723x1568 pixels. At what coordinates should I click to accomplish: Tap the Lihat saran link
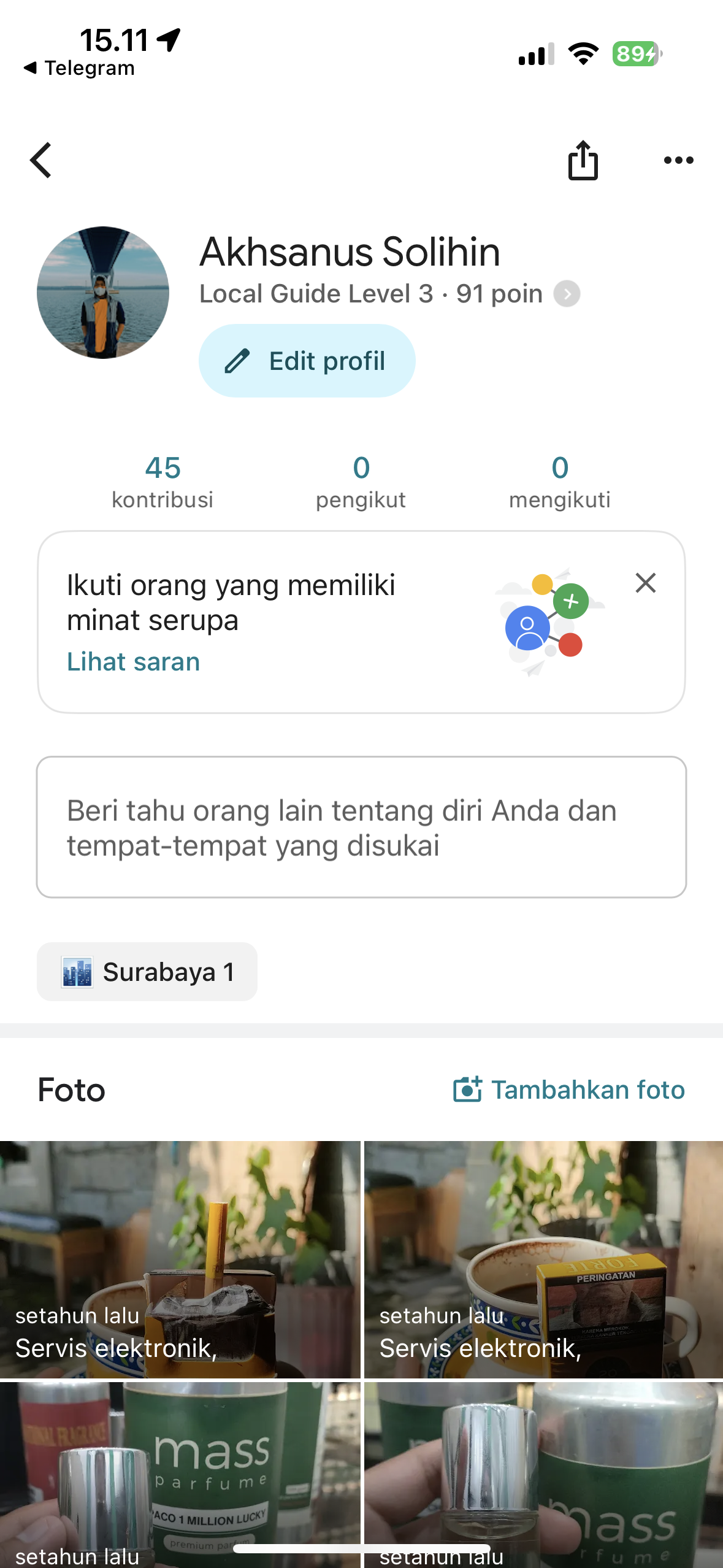click(133, 662)
